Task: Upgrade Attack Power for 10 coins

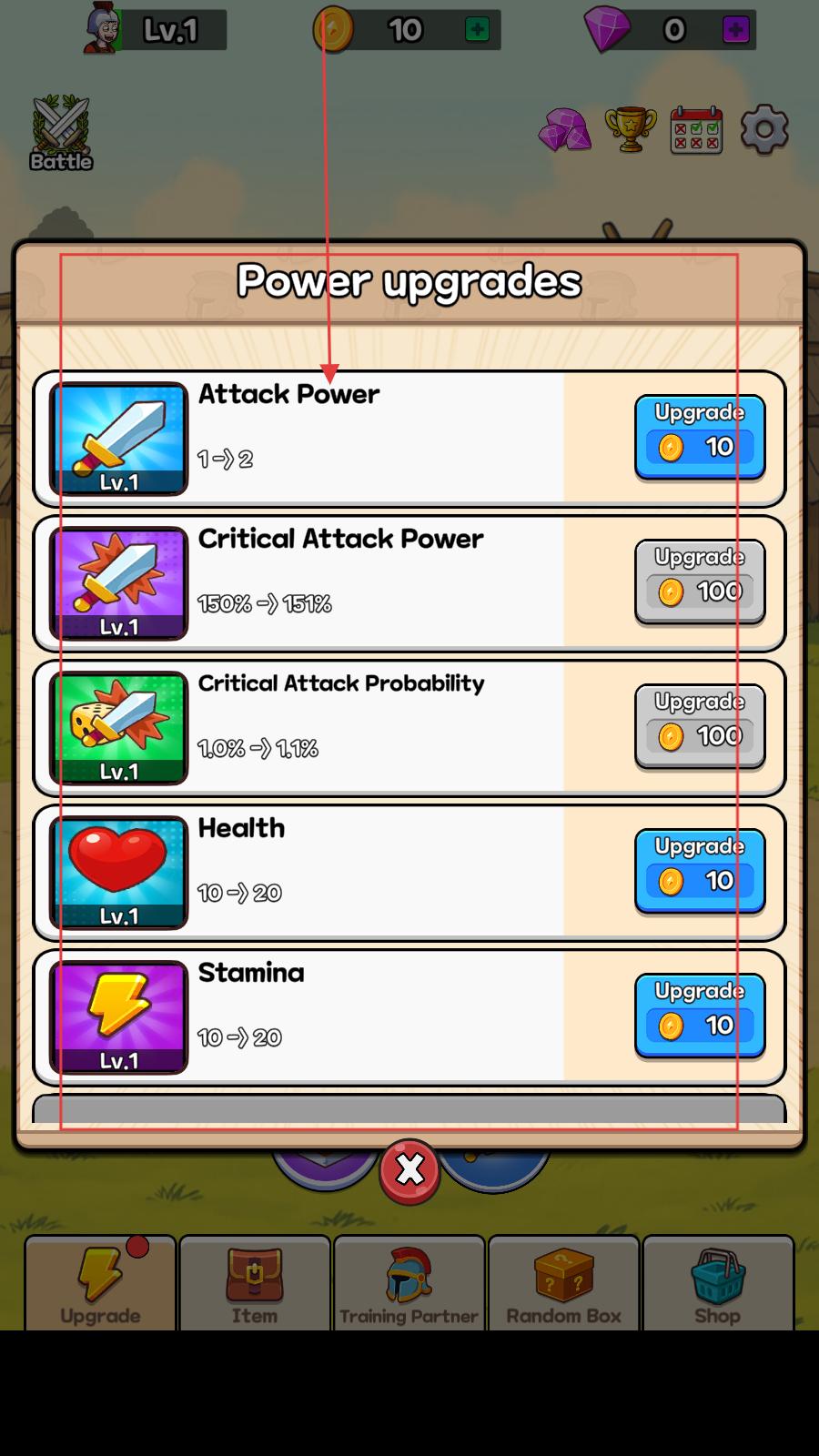Action: click(699, 437)
